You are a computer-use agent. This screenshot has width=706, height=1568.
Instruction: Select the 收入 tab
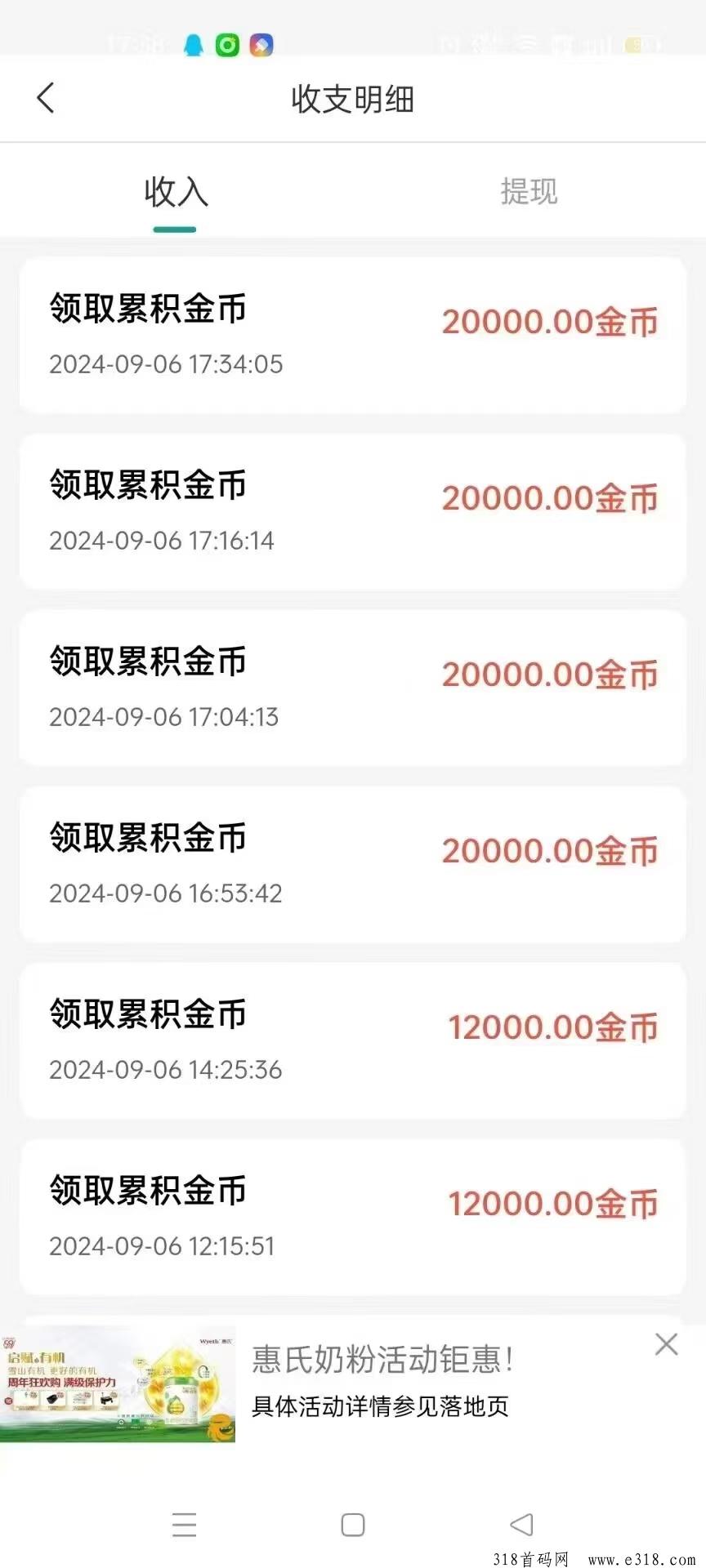tap(176, 192)
